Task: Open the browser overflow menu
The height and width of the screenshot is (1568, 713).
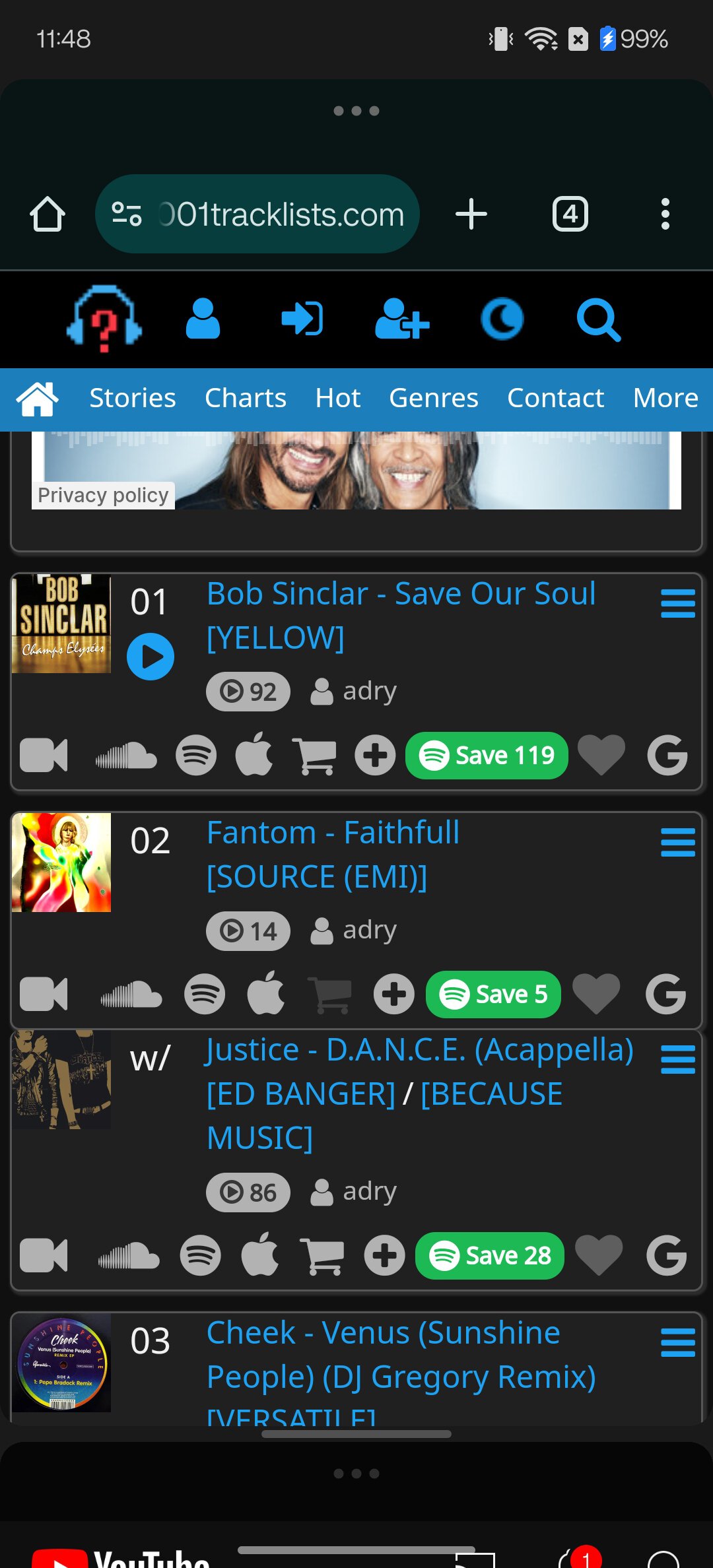Action: click(665, 214)
